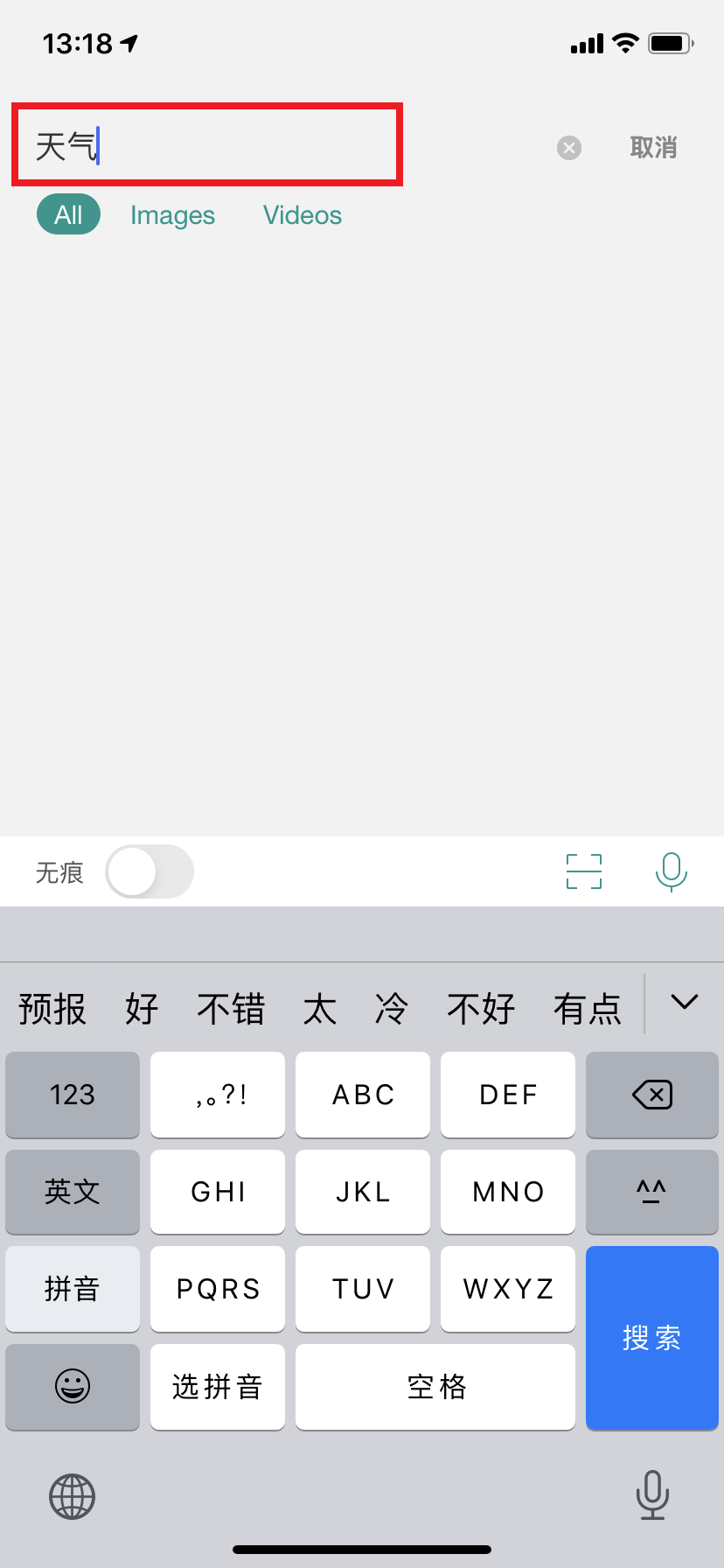
Task: Switch input to 拼音 mode
Action: 72,1289
